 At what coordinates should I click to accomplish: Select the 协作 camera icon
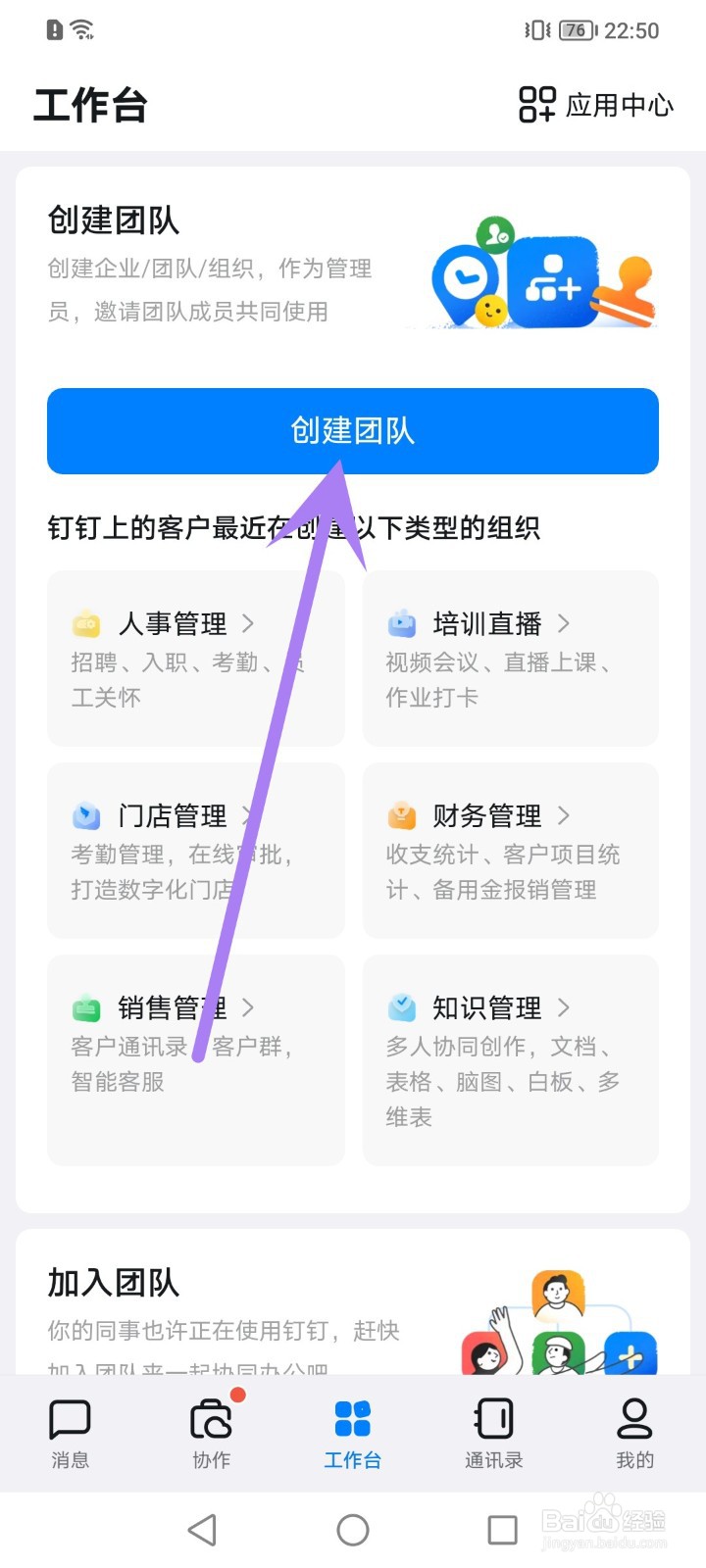pyautogui.click(x=210, y=1418)
